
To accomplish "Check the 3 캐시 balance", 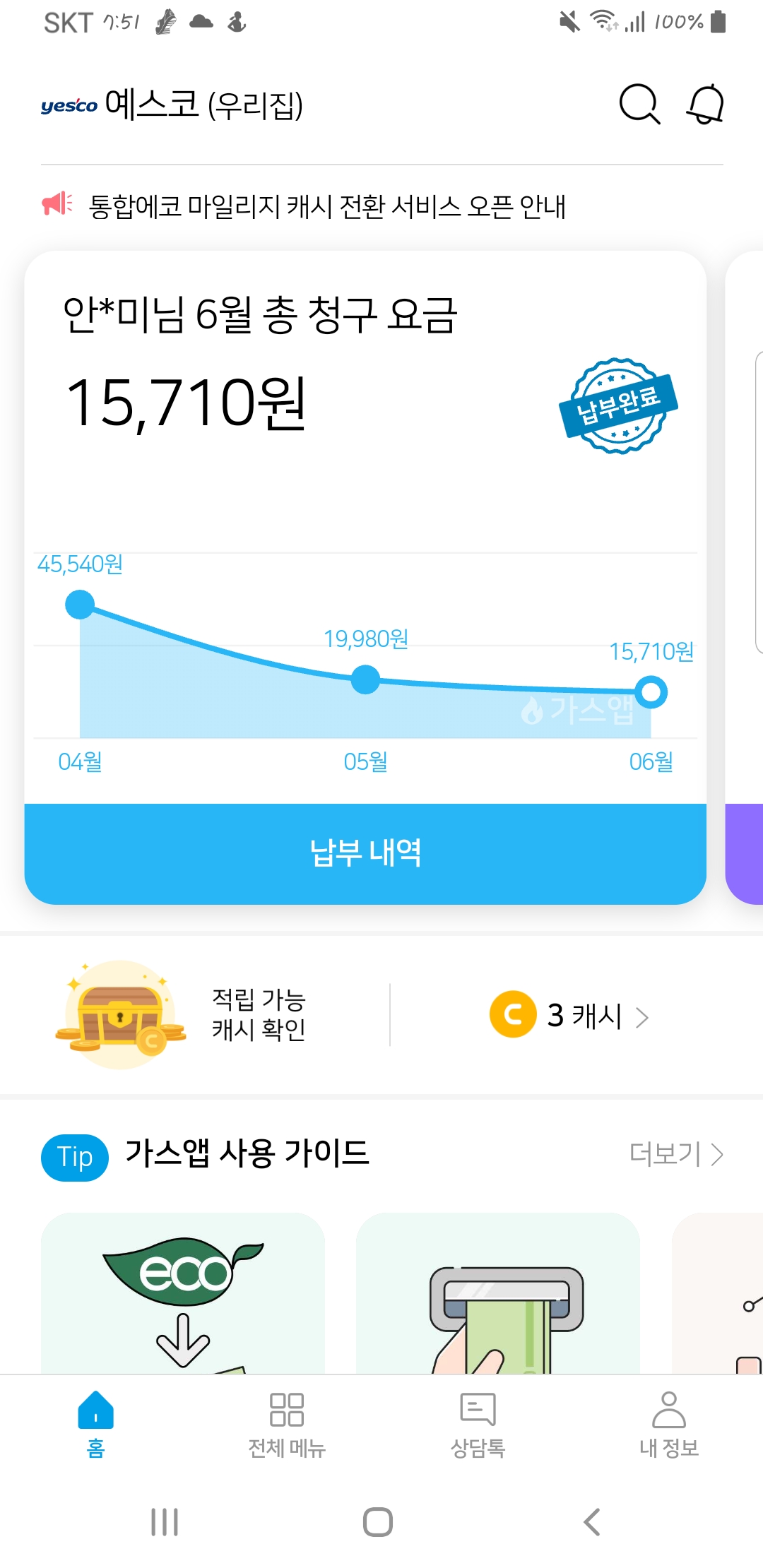I will 569,1016.
